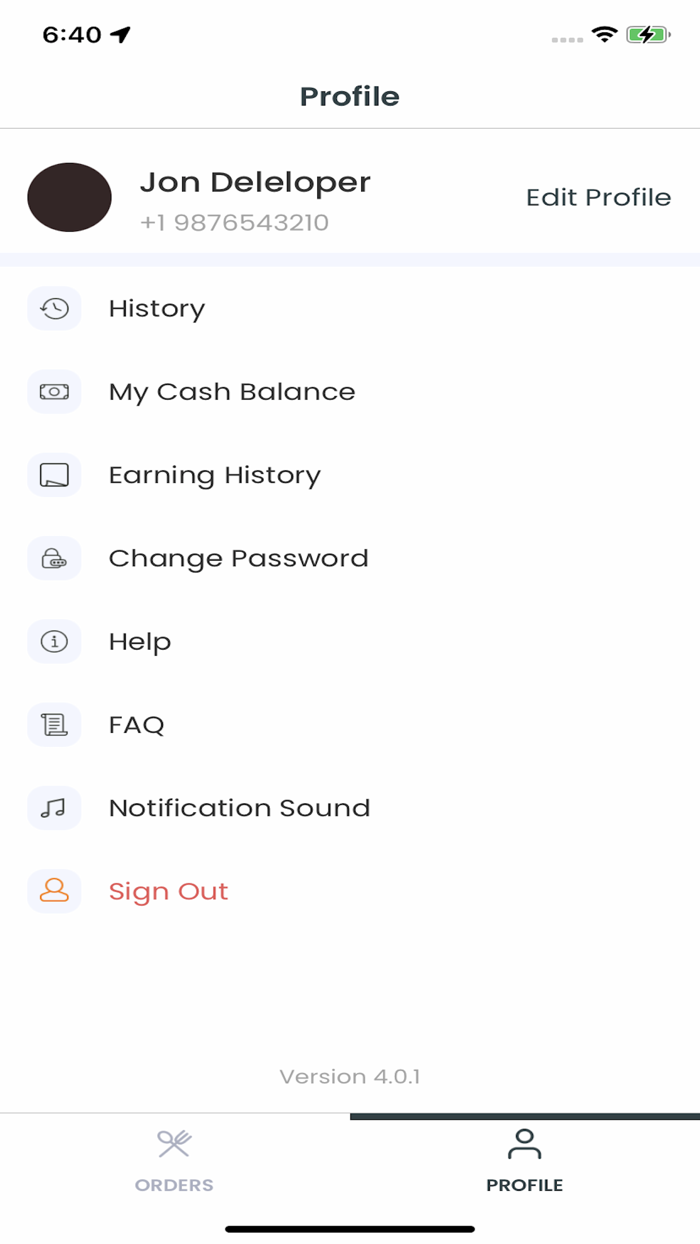Open Earning History

pyautogui.click(x=214, y=475)
